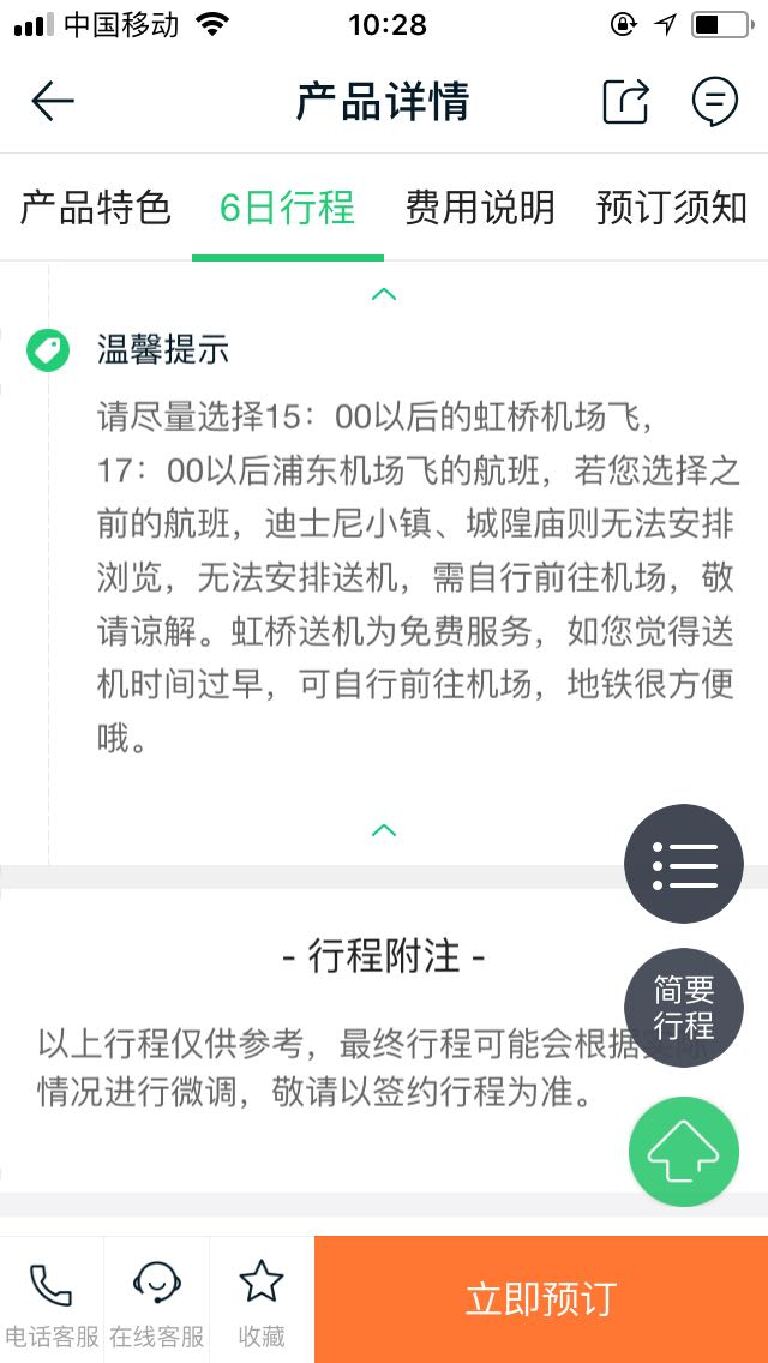This screenshot has height=1363, width=768.
Task: Go back from 产品详情 page
Action: point(52,101)
